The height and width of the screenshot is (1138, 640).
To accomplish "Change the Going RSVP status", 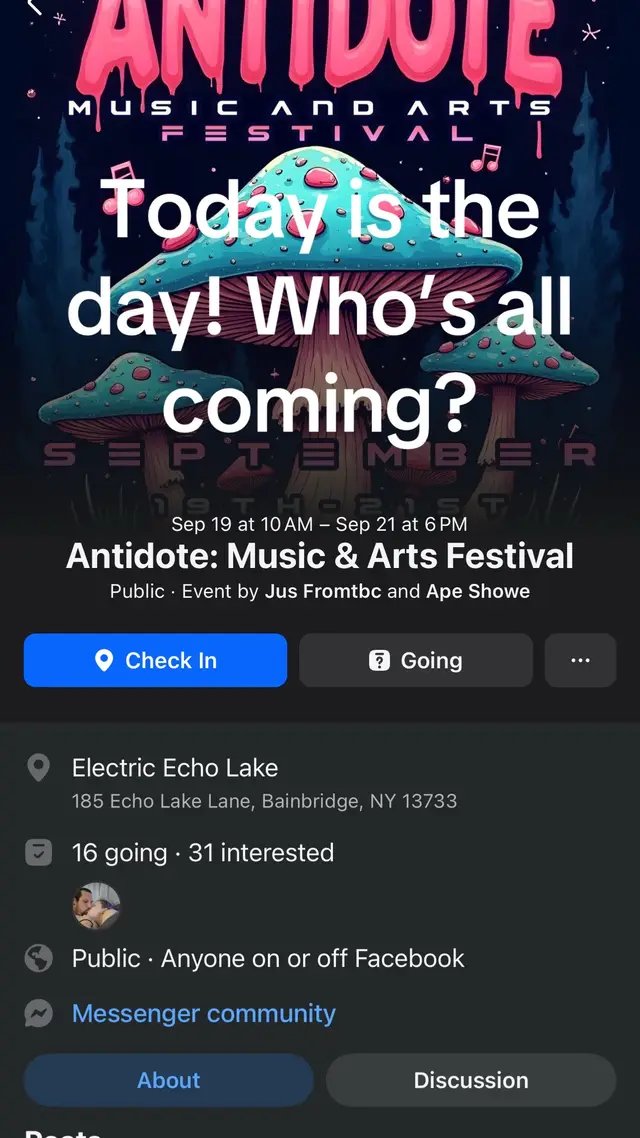I will point(415,660).
